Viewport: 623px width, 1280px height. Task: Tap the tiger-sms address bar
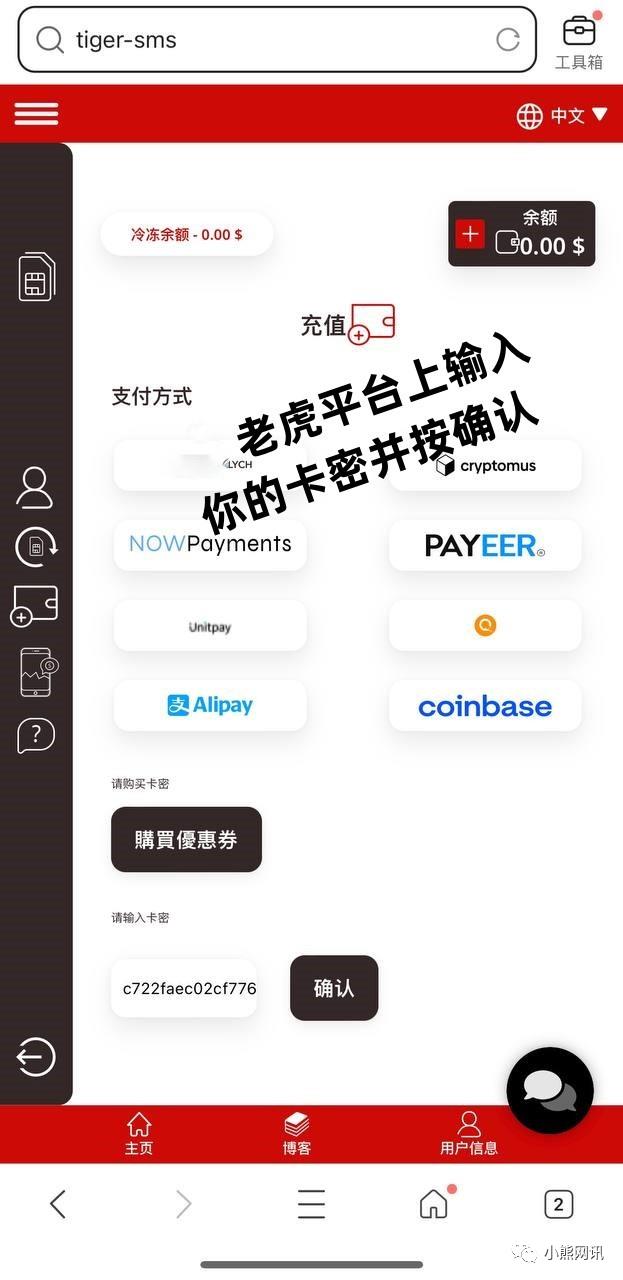point(260,40)
